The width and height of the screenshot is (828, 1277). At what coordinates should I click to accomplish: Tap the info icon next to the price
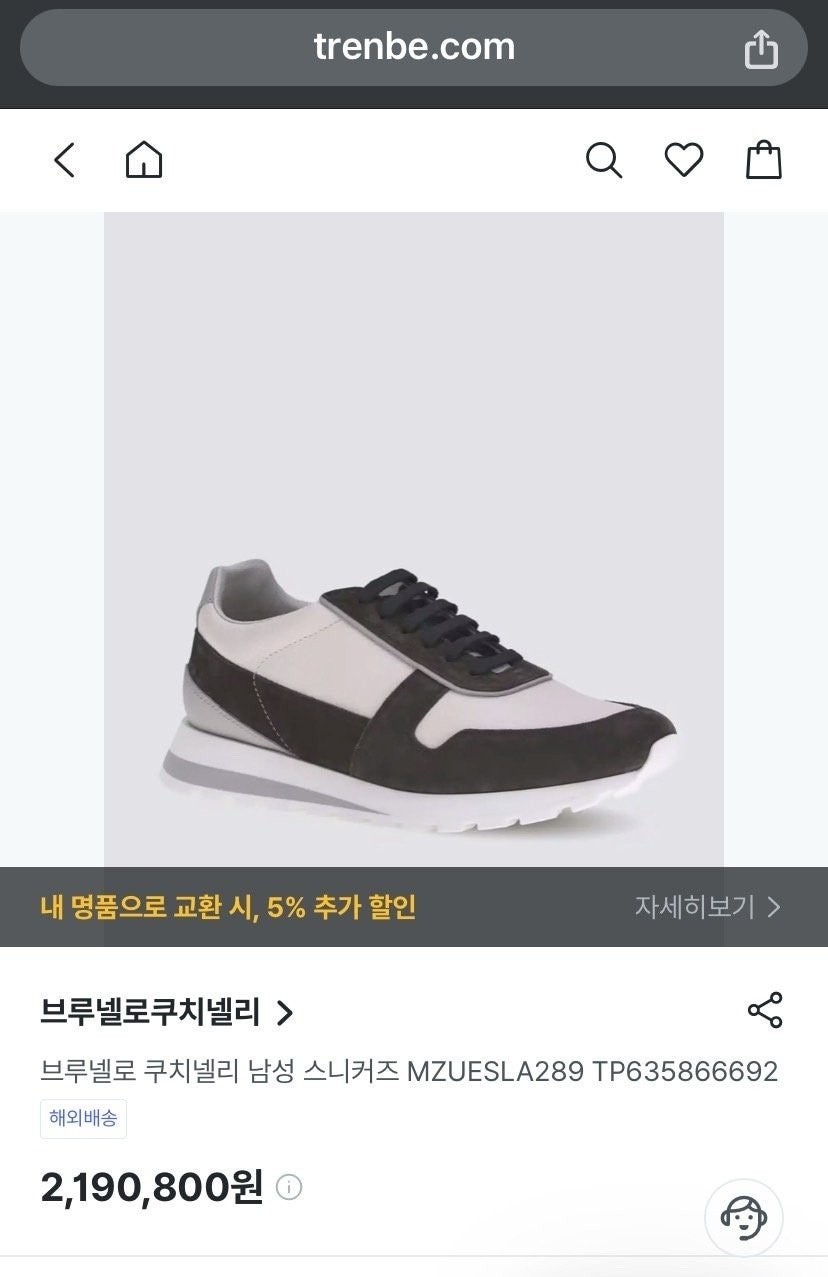287,1188
